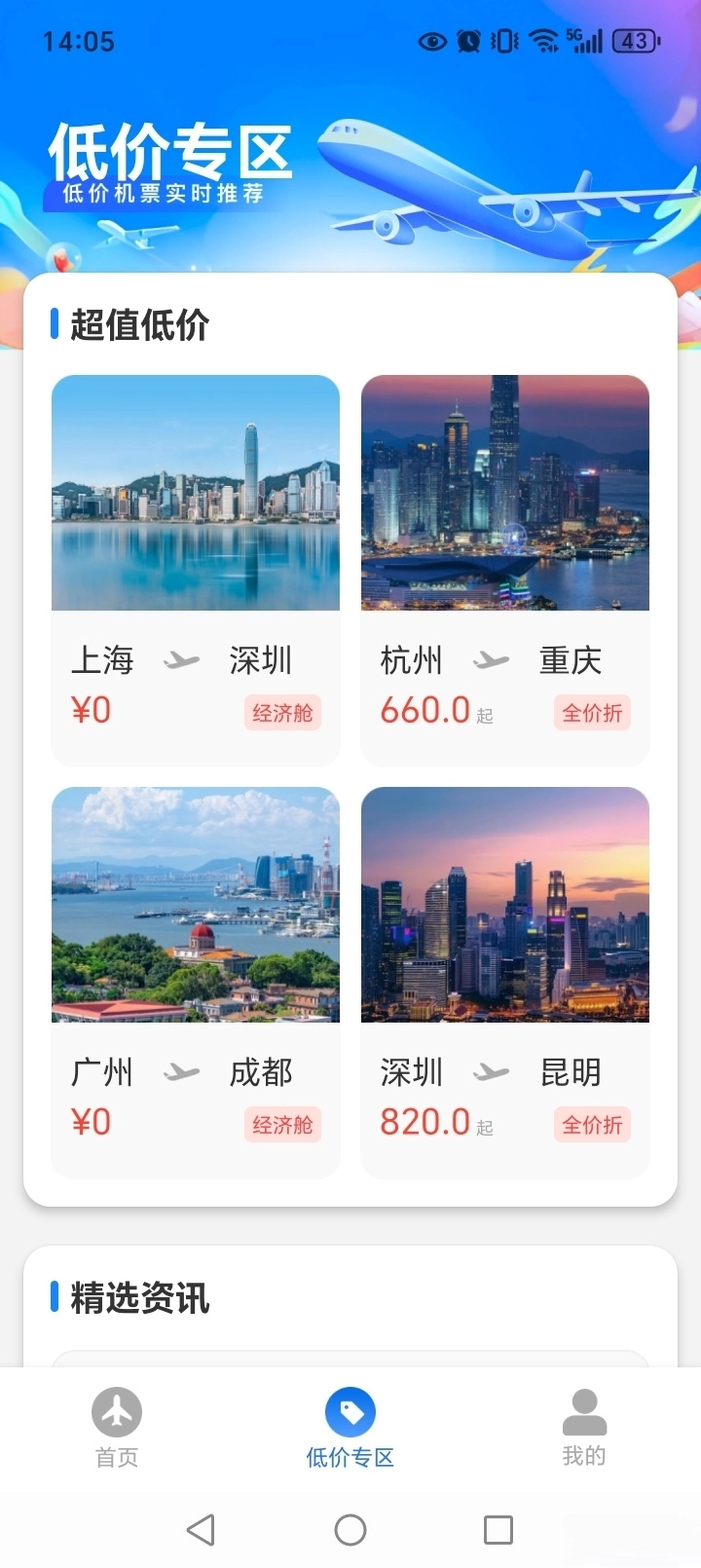
Task: Tap the airplane icon between 杭州 and 重庆
Action: coord(492,660)
